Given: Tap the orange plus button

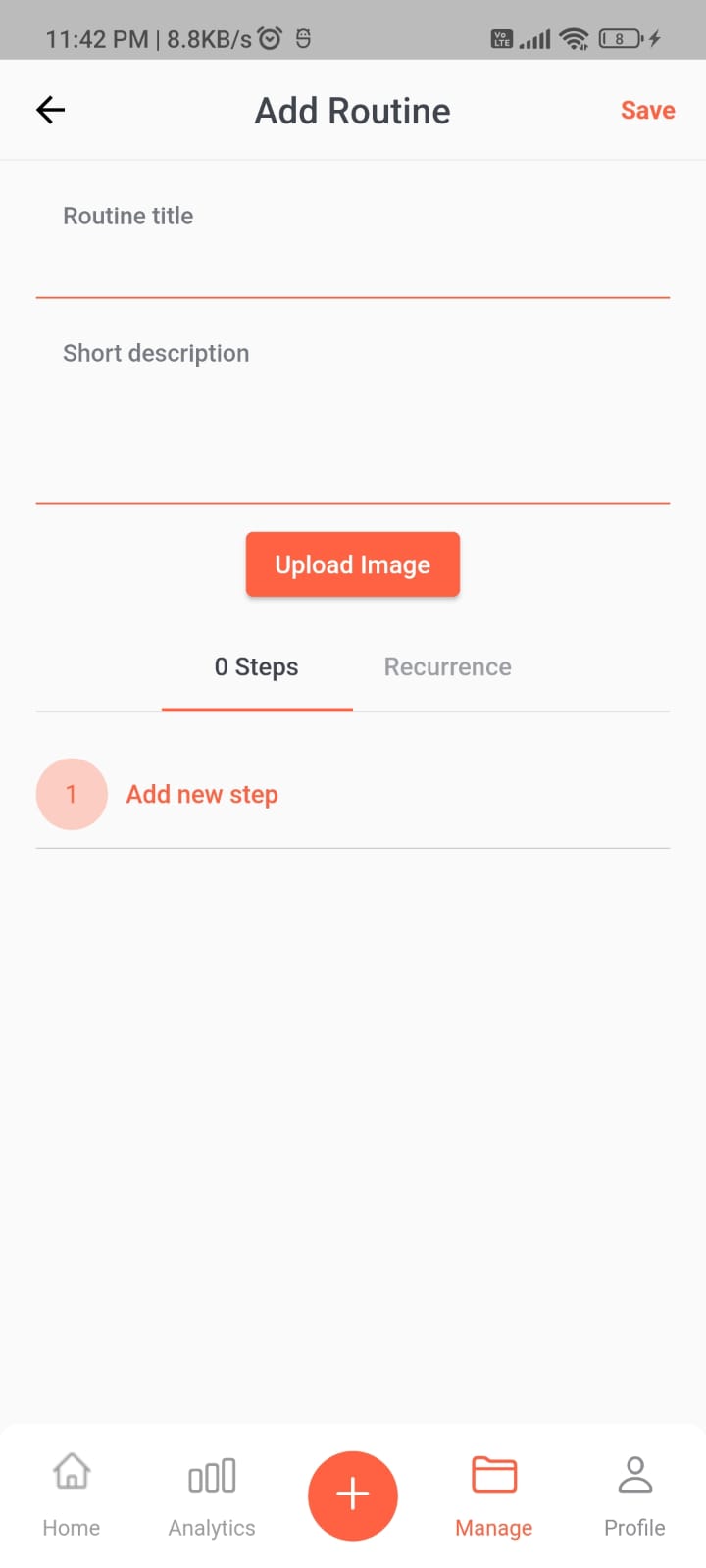Looking at the screenshot, I should [x=352, y=1494].
